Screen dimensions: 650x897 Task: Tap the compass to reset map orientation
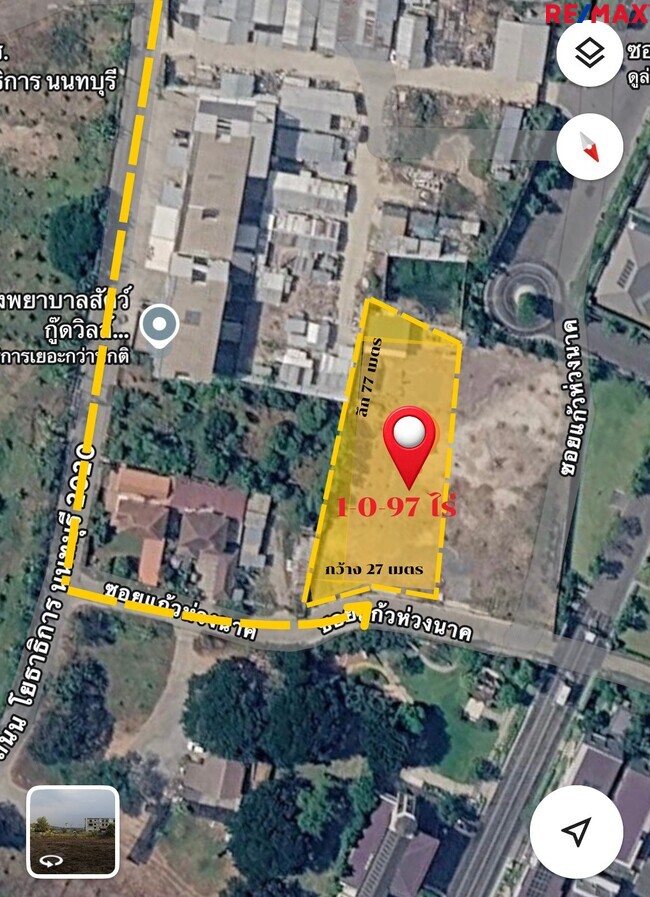click(x=589, y=148)
